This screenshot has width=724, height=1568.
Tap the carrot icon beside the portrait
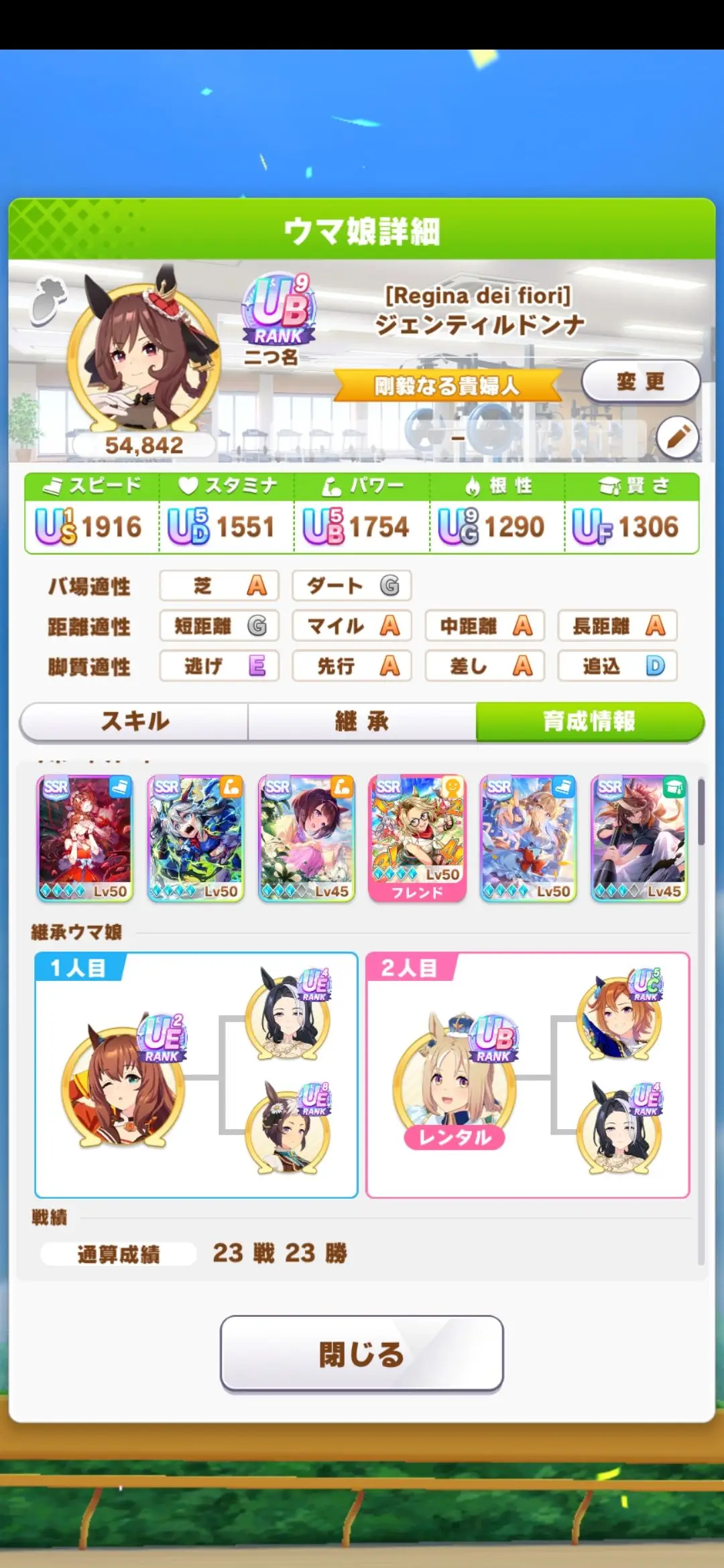(48, 301)
